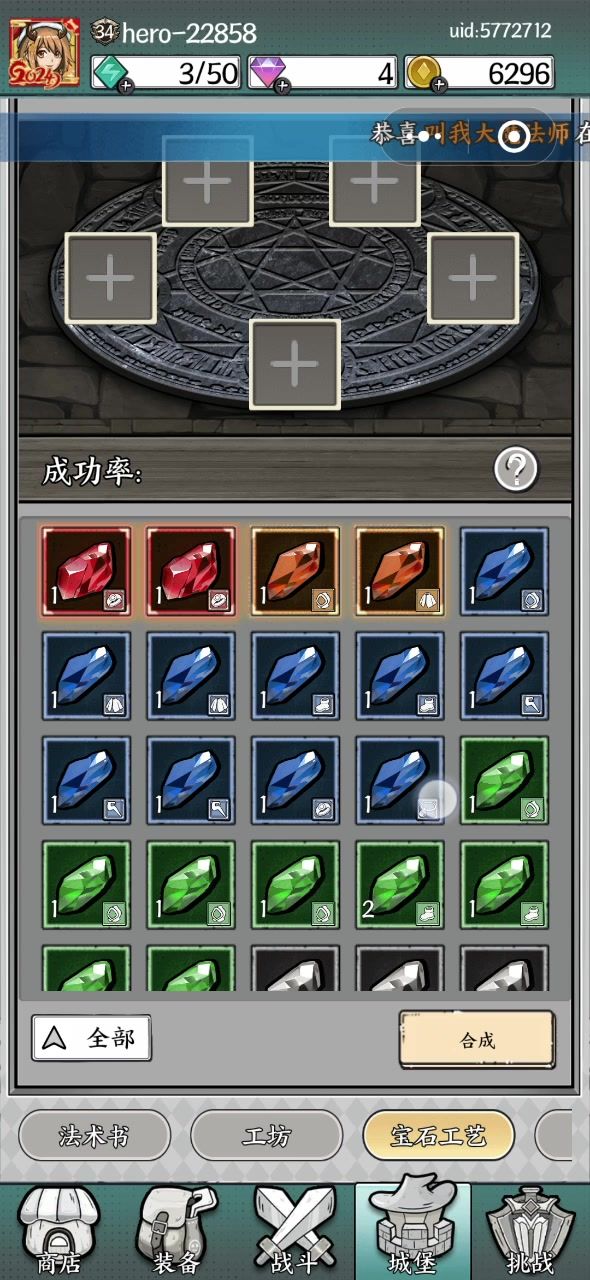Open the 挑战 challenge section
The height and width of the screenshot is (1280, 590).
coord(531,1232)
